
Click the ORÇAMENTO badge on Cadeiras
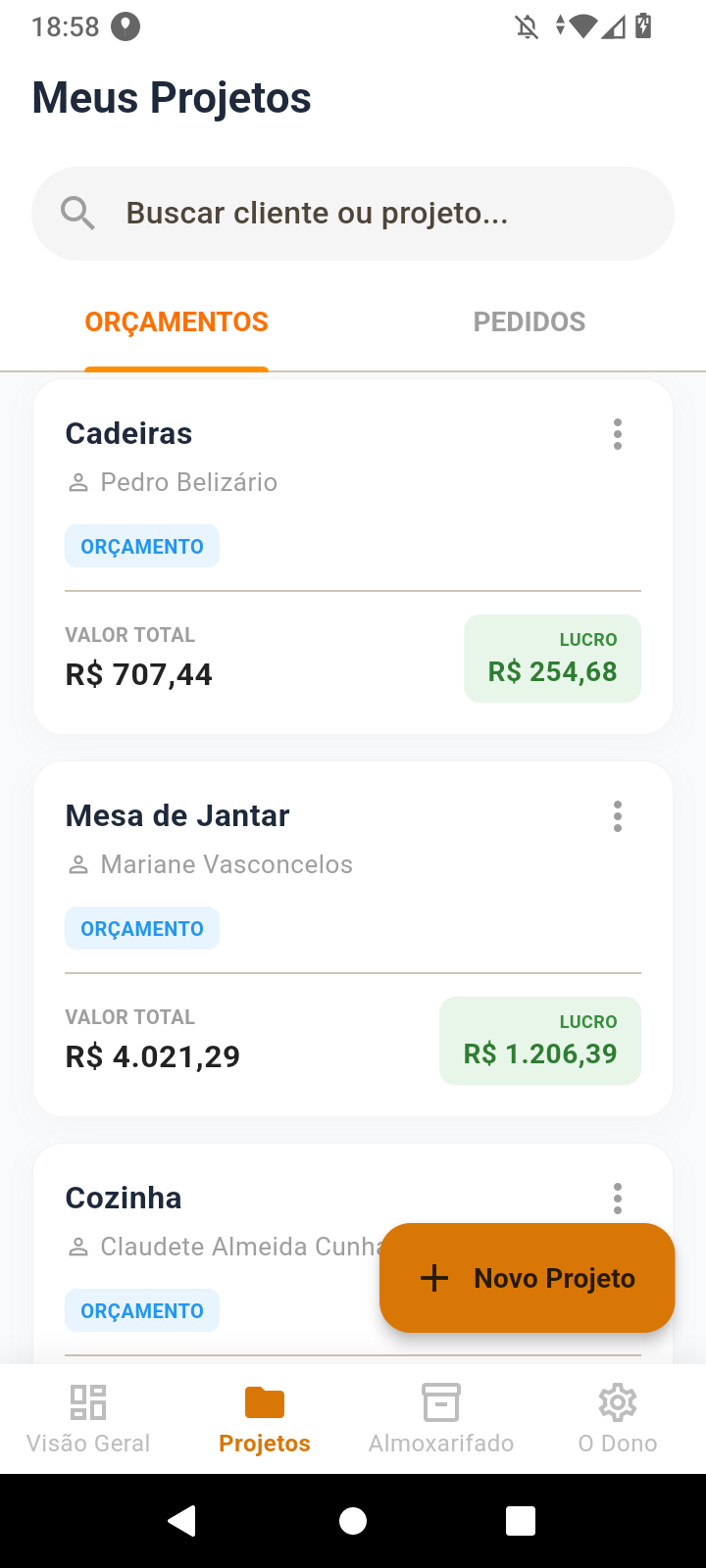pyautogui.click(x=141, y=546)
